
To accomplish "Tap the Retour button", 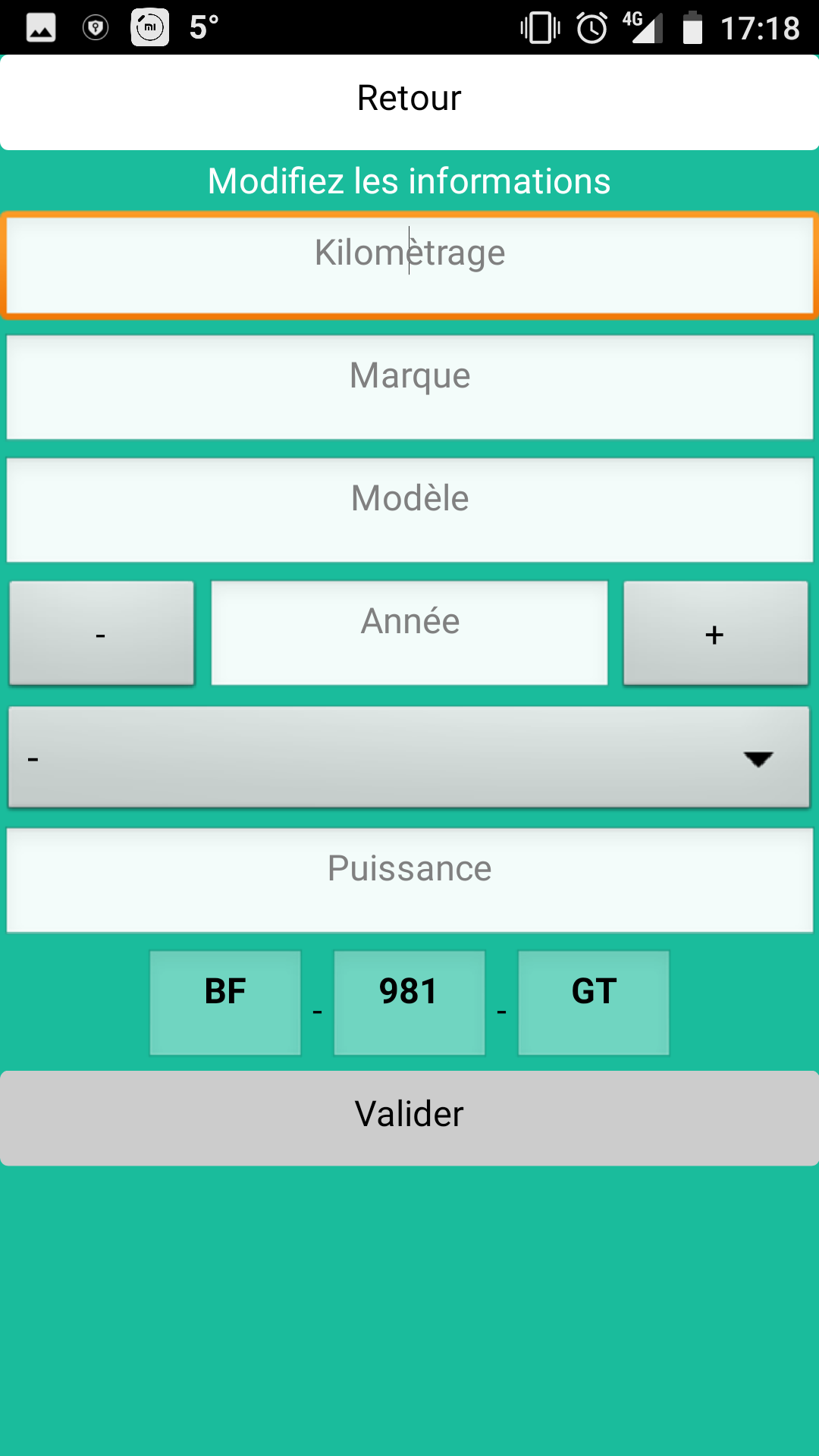I will click(409, 102).
